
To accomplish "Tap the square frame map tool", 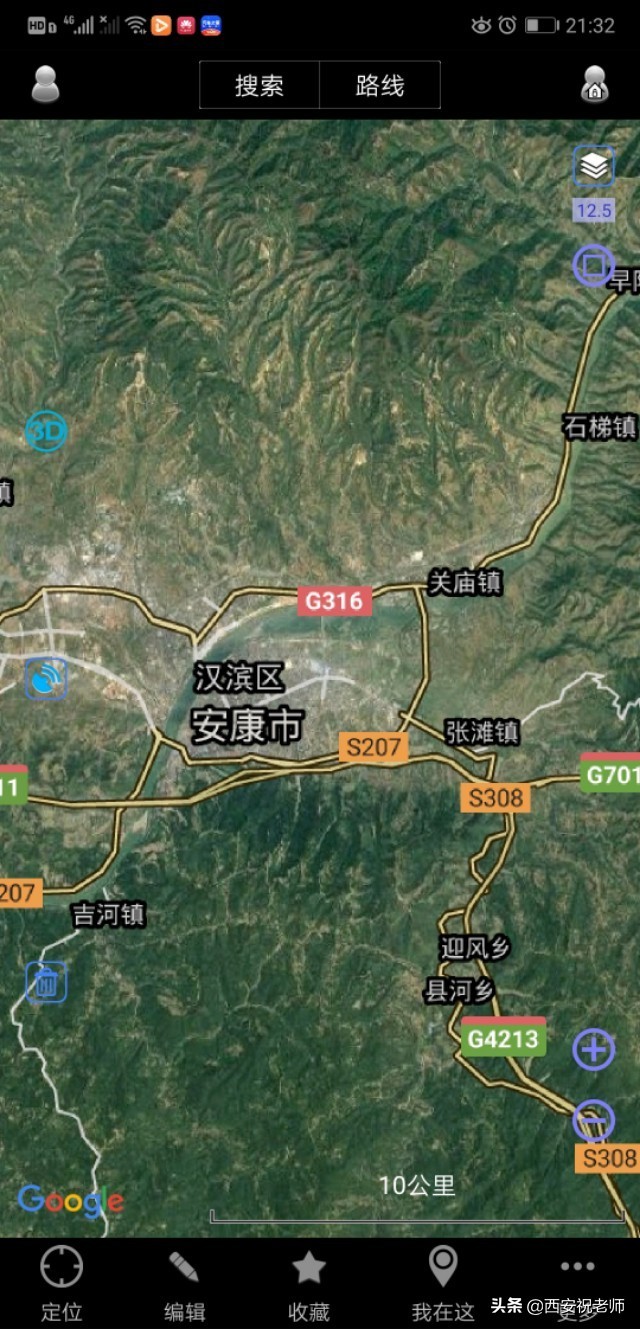I will [x=593, y=265].
